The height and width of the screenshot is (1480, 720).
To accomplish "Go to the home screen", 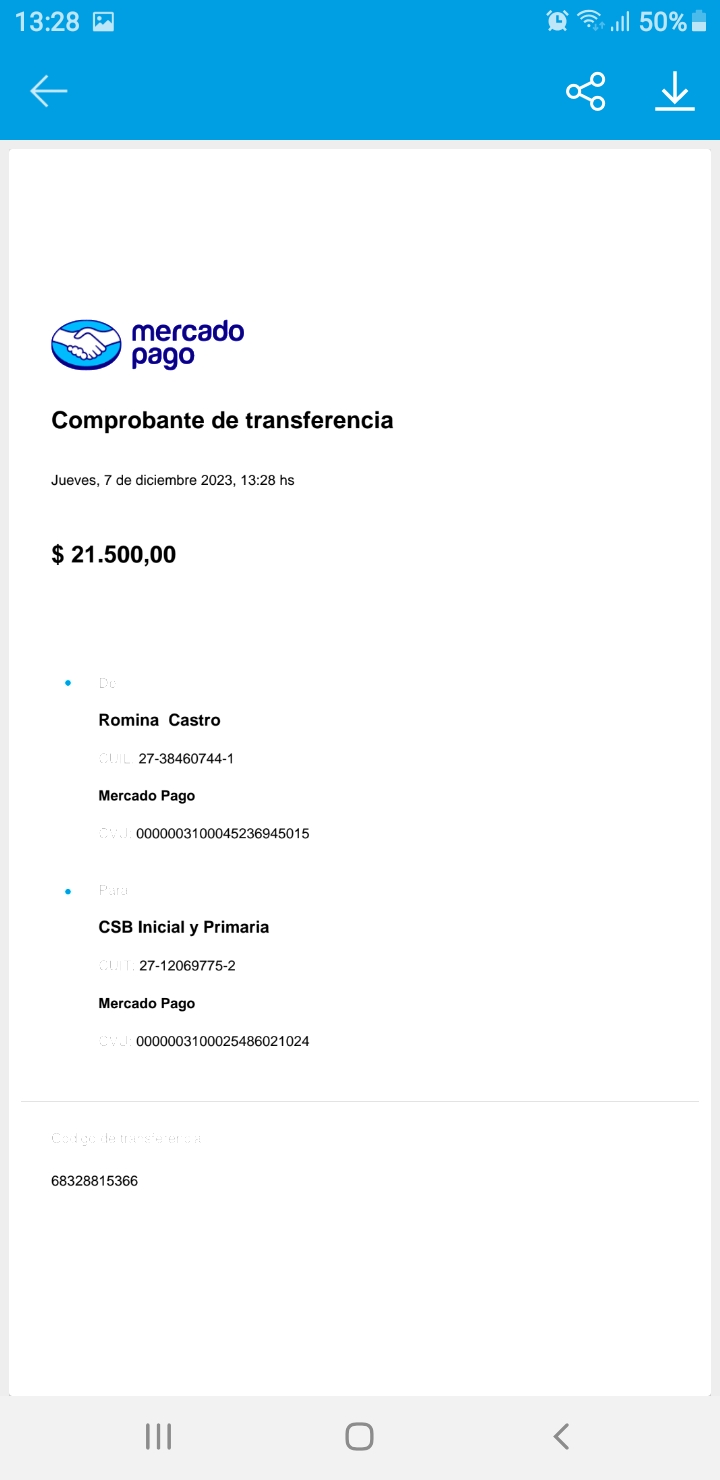I will 359,1437.
